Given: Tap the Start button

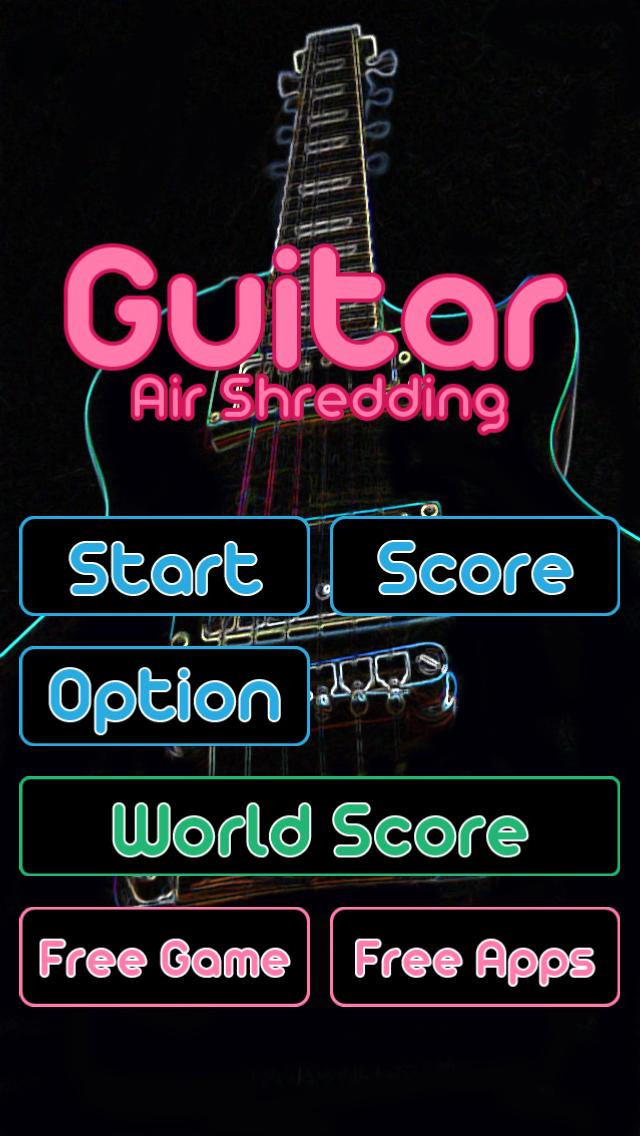Looking at the screenshot, I should (165, 566).
